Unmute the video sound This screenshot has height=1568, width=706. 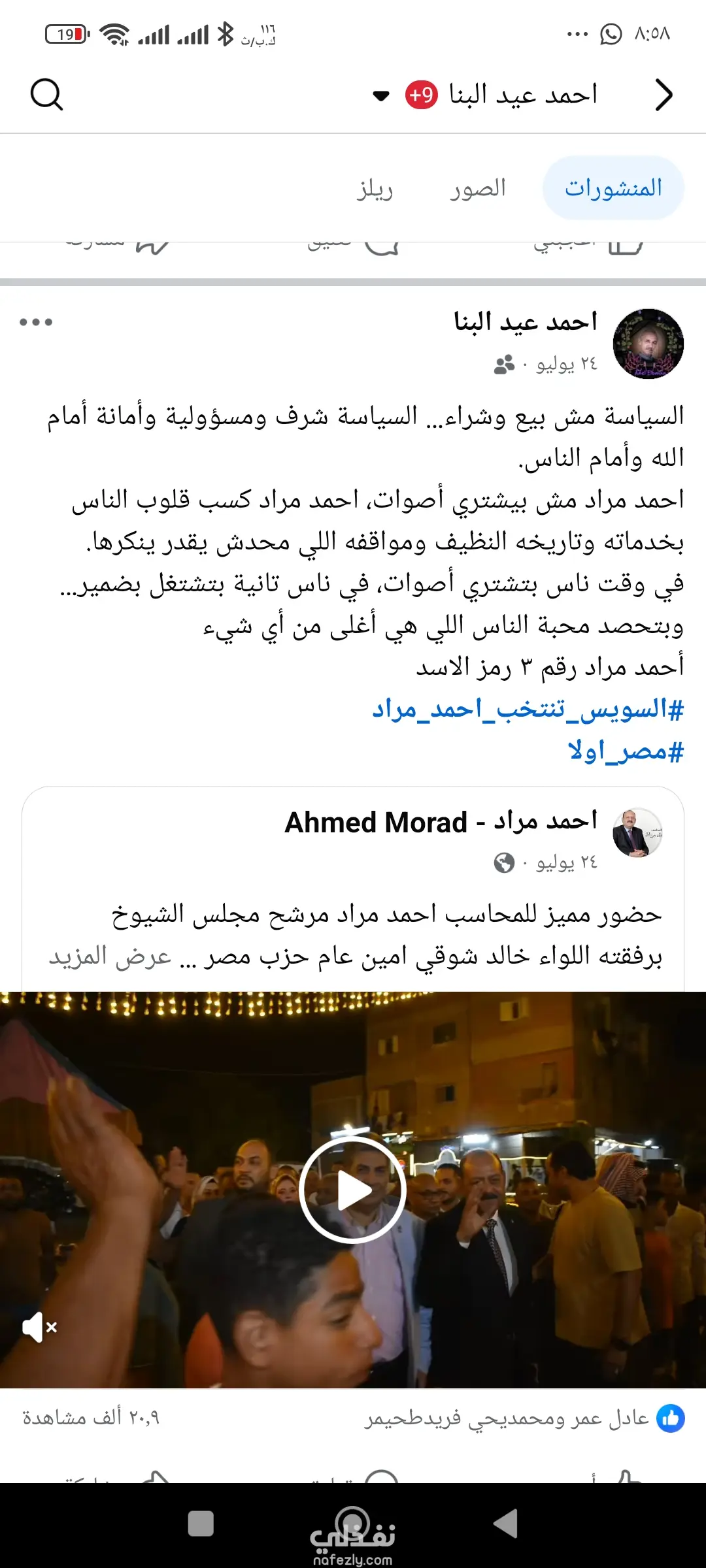pyautogui.click(x=40, y=1327)
